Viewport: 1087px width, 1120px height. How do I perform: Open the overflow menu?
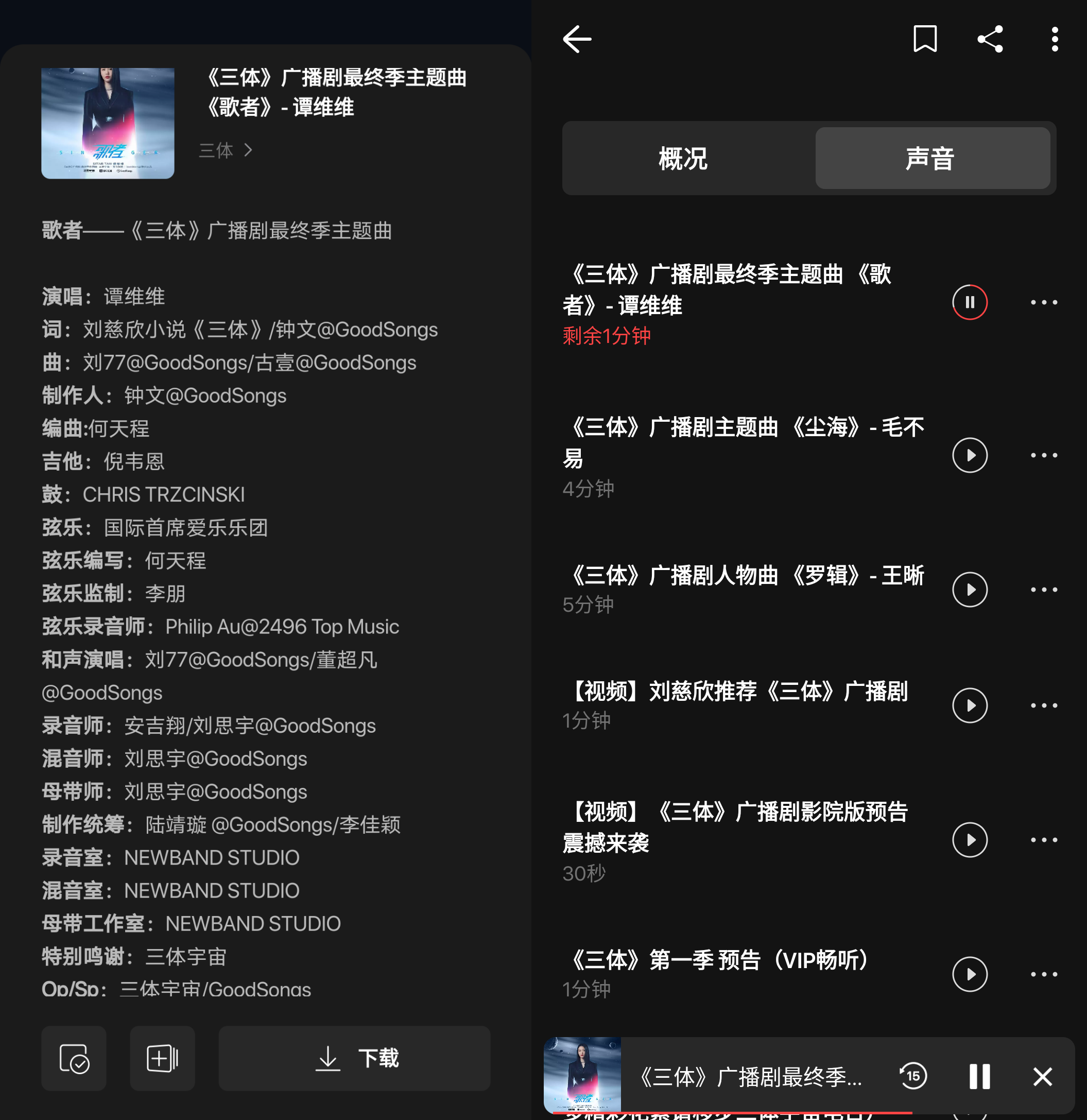[1055, 40]
